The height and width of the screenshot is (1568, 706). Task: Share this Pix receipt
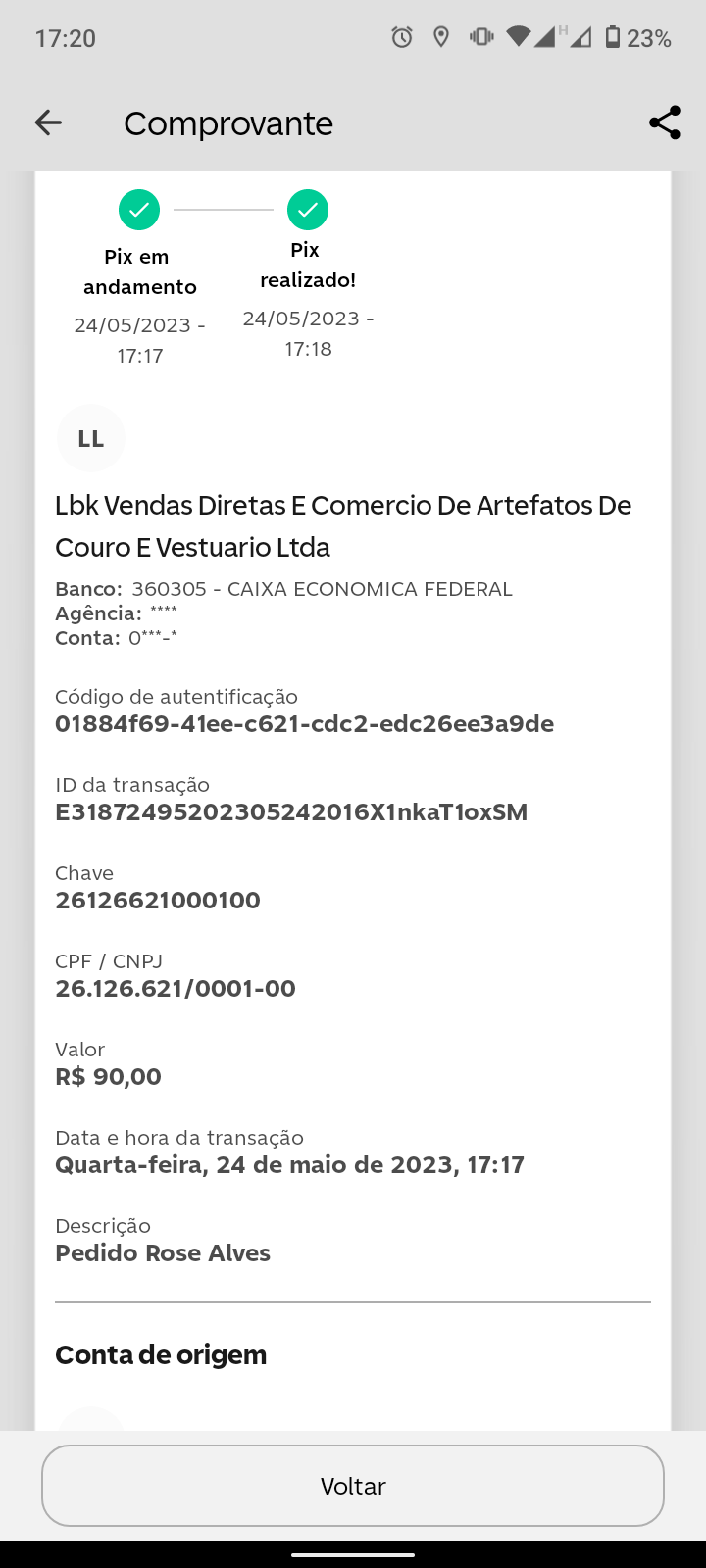[x=664, y=122]
